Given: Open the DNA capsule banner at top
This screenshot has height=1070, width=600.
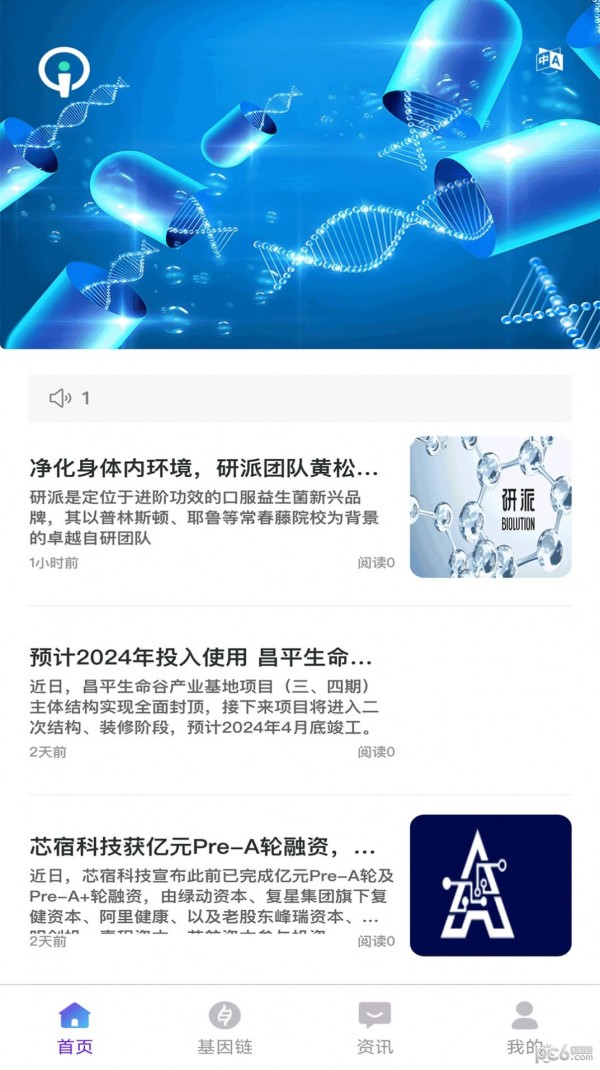Looking at the screenshot, I should pos(300,200).
